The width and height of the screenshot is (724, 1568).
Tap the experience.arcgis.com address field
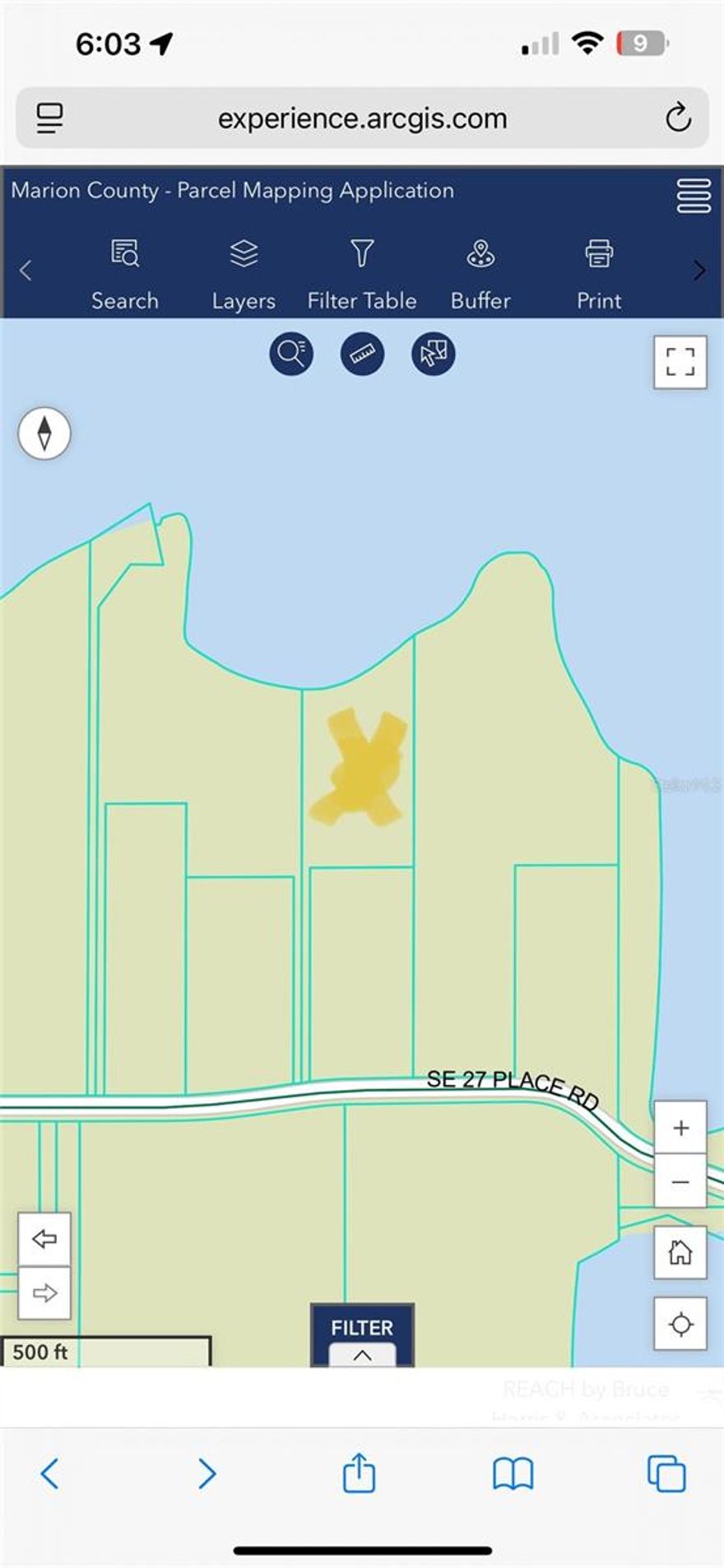(362, 118)
